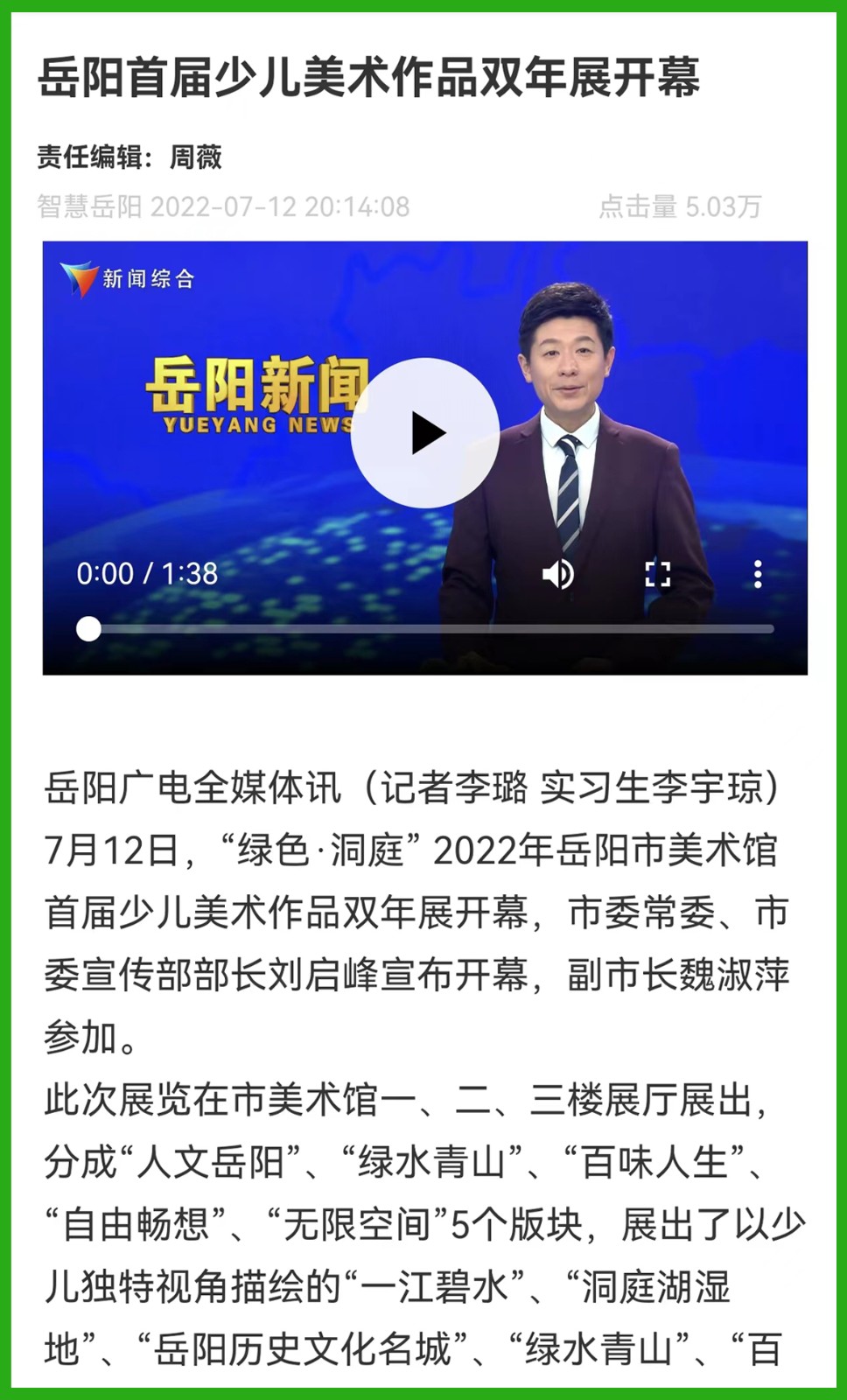Enter fullscreen video mode
847x1400 pixels.
click(x=657, y=574)
